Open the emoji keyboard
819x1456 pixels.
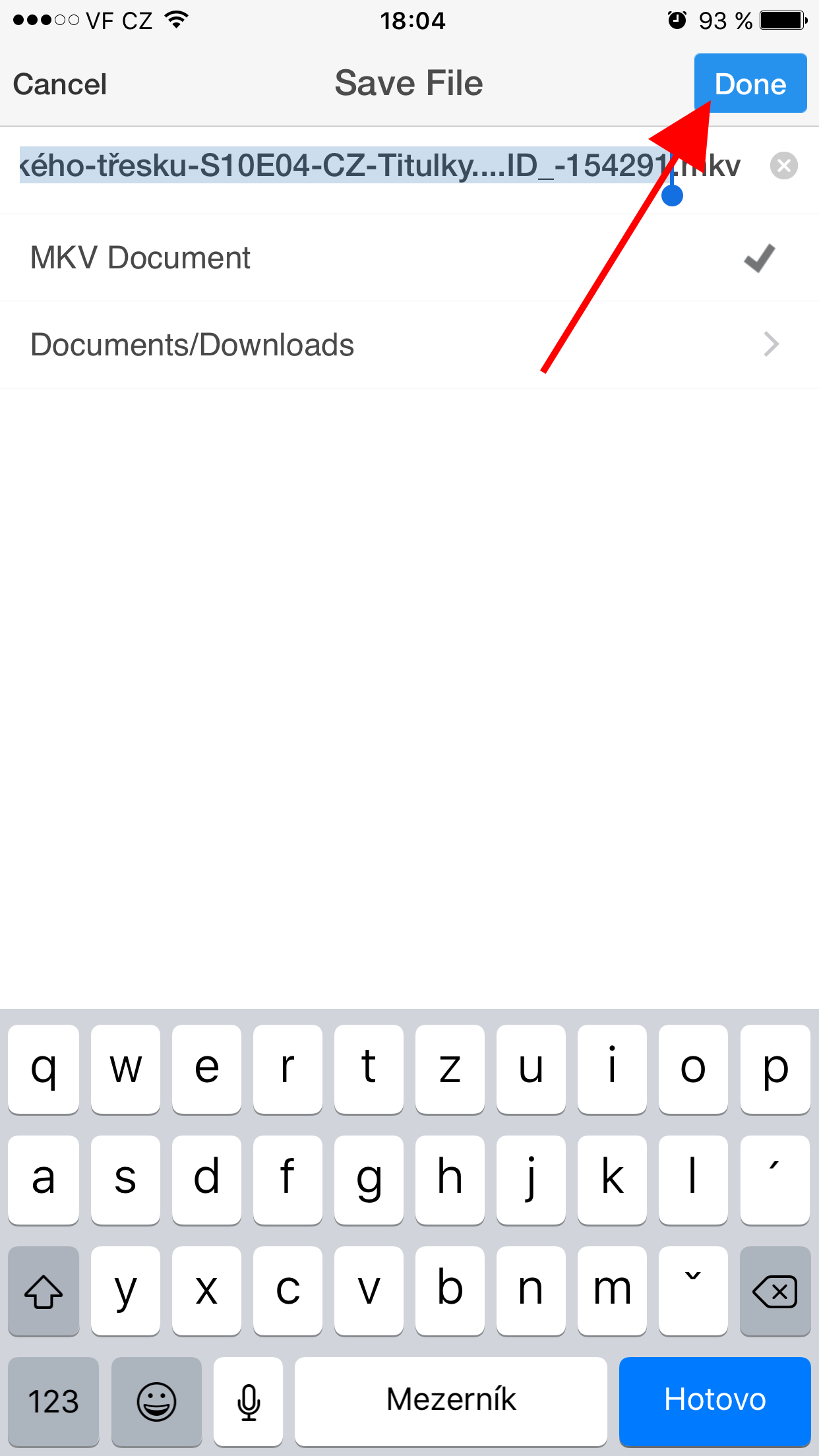(x=156, y=1401)
